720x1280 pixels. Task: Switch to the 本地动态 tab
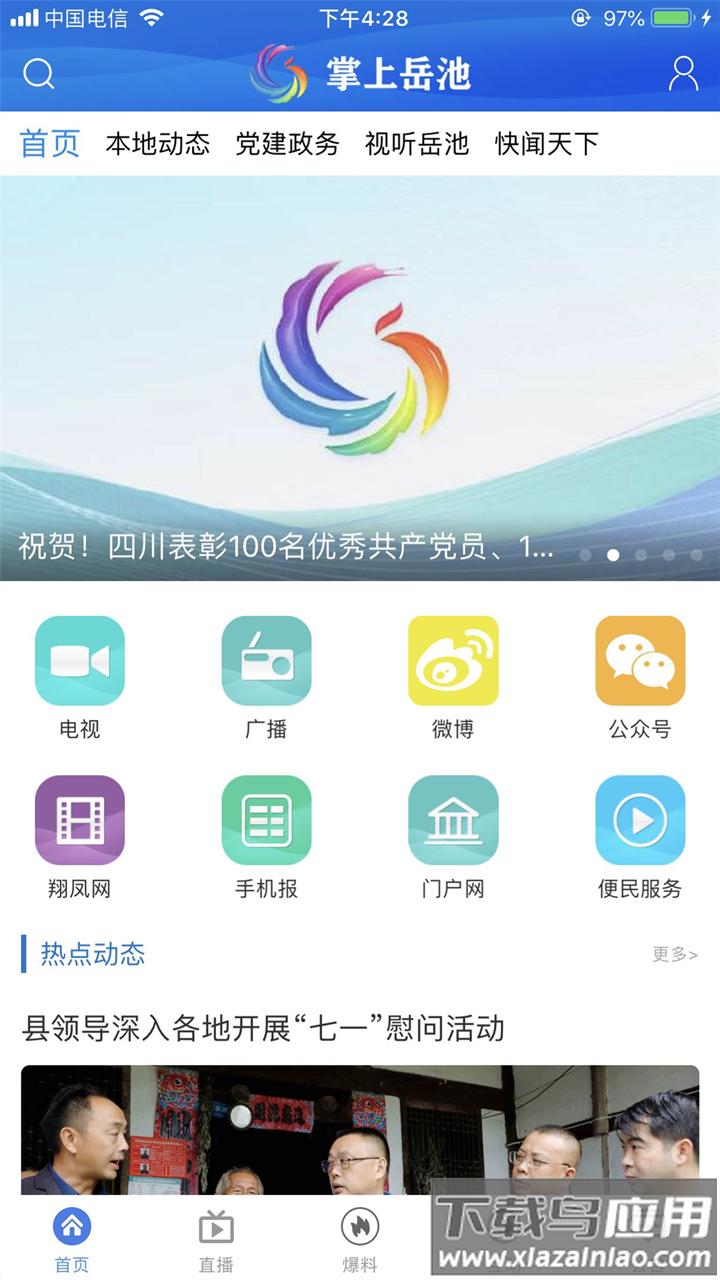point(159,143)
